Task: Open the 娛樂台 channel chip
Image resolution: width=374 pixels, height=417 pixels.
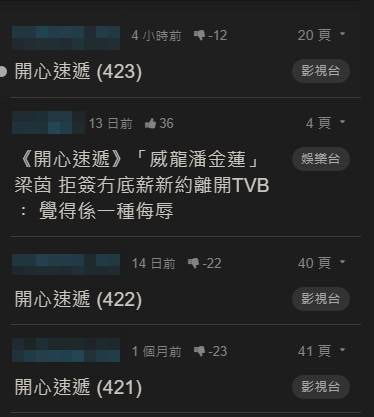Action: coord(321,159)
